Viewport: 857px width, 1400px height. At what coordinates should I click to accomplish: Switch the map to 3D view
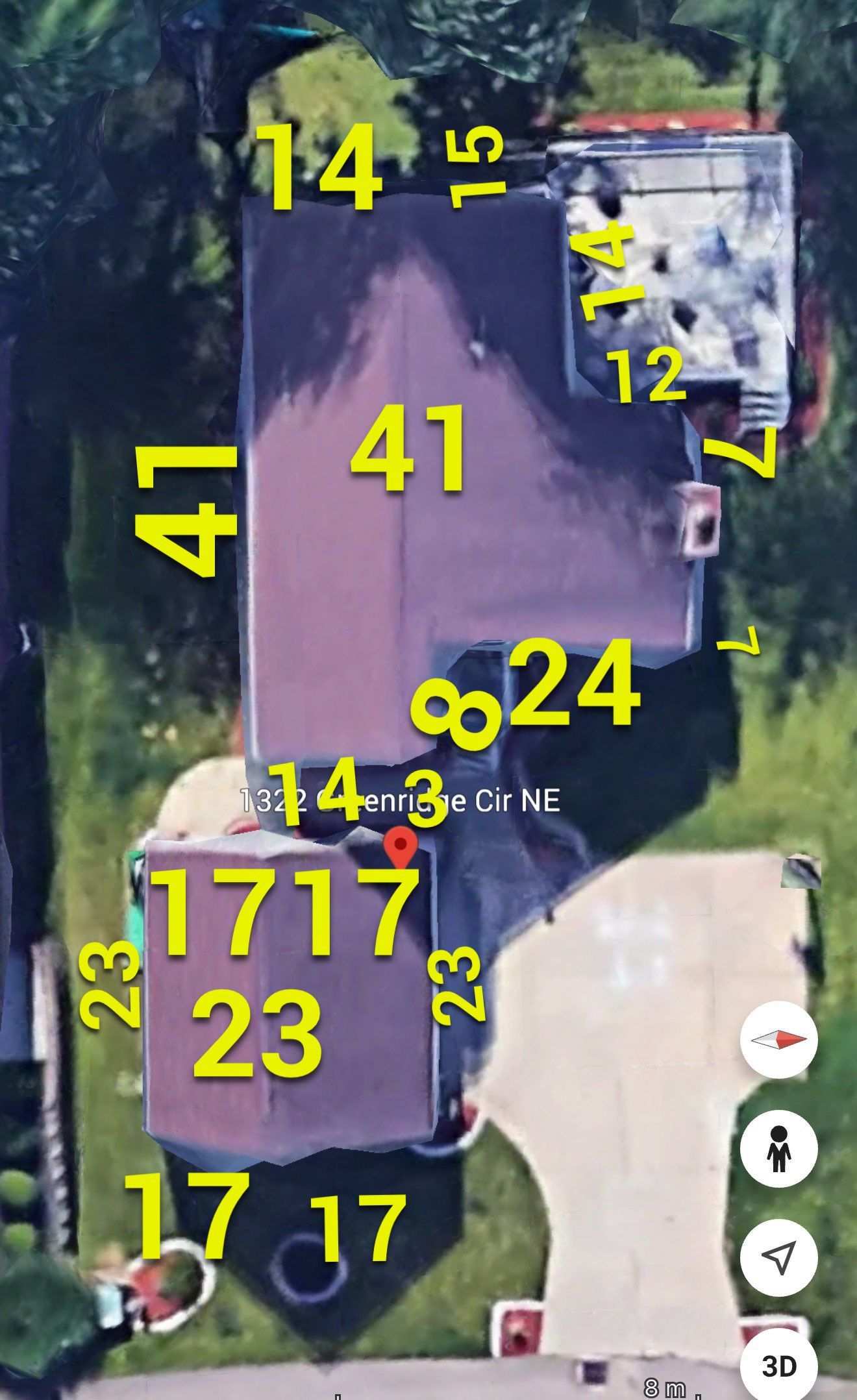[778, 1366]
